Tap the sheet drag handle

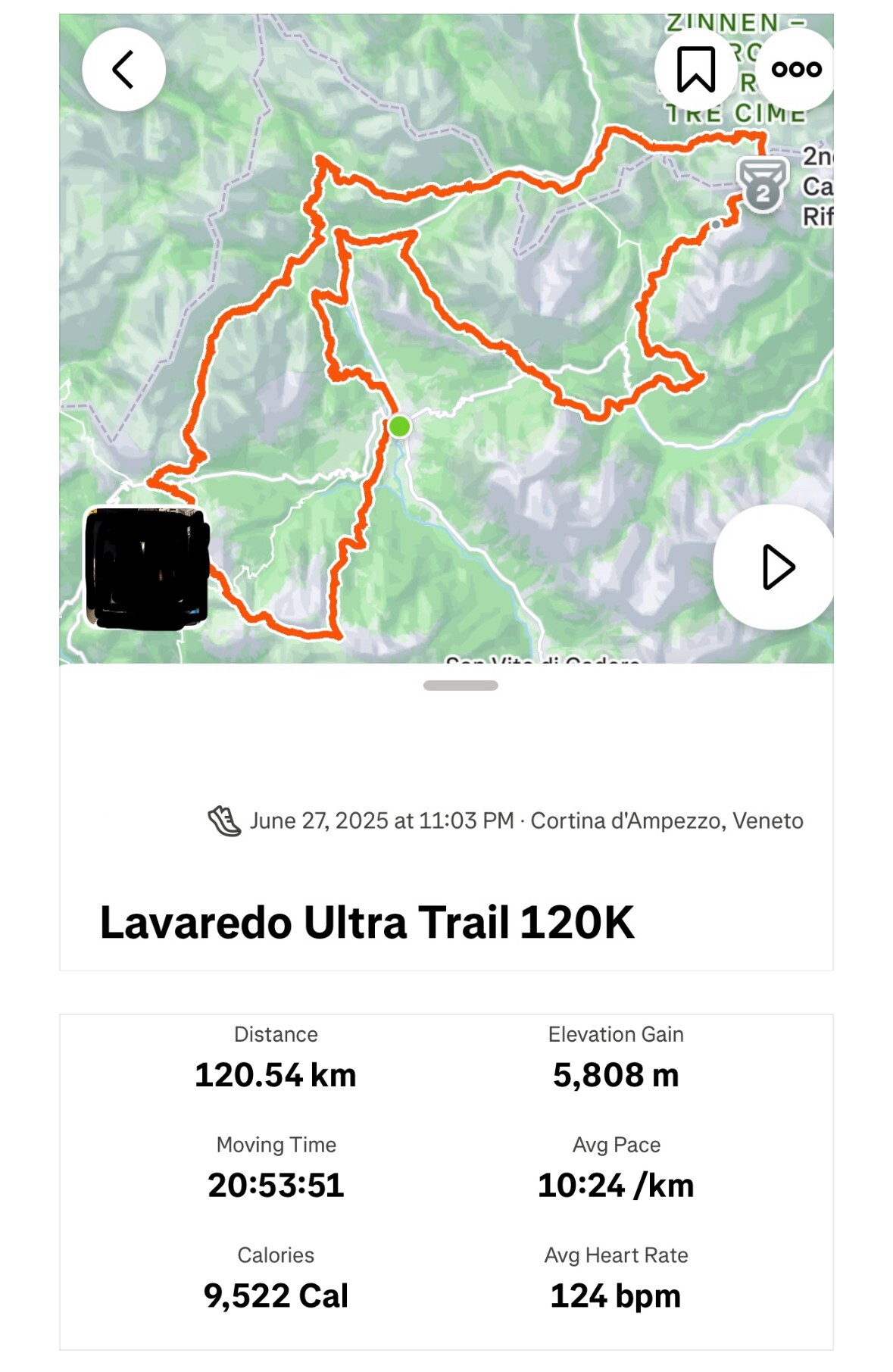point(461,686)
